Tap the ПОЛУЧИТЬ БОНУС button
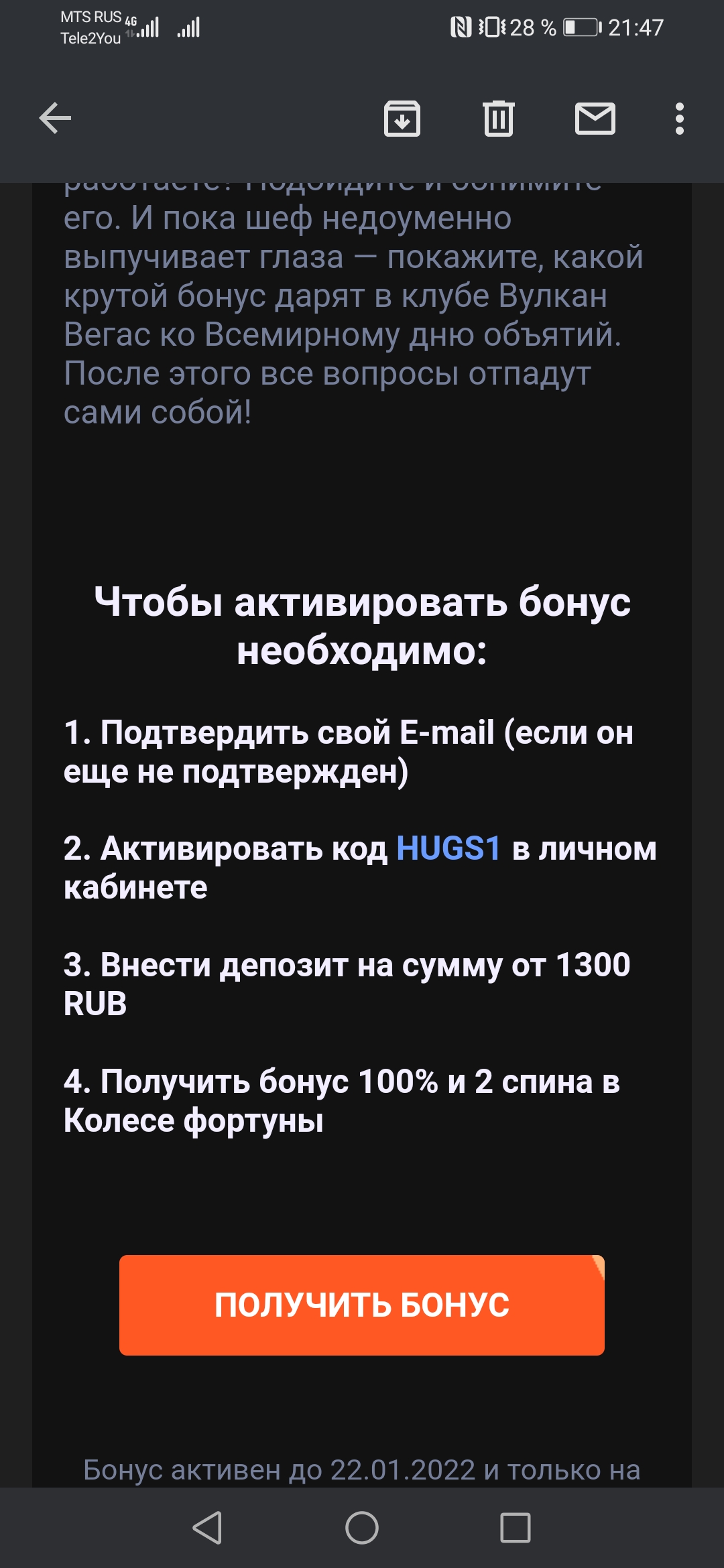The width and height of the screenshot is (724, 1568). [x=362, y=1305]
